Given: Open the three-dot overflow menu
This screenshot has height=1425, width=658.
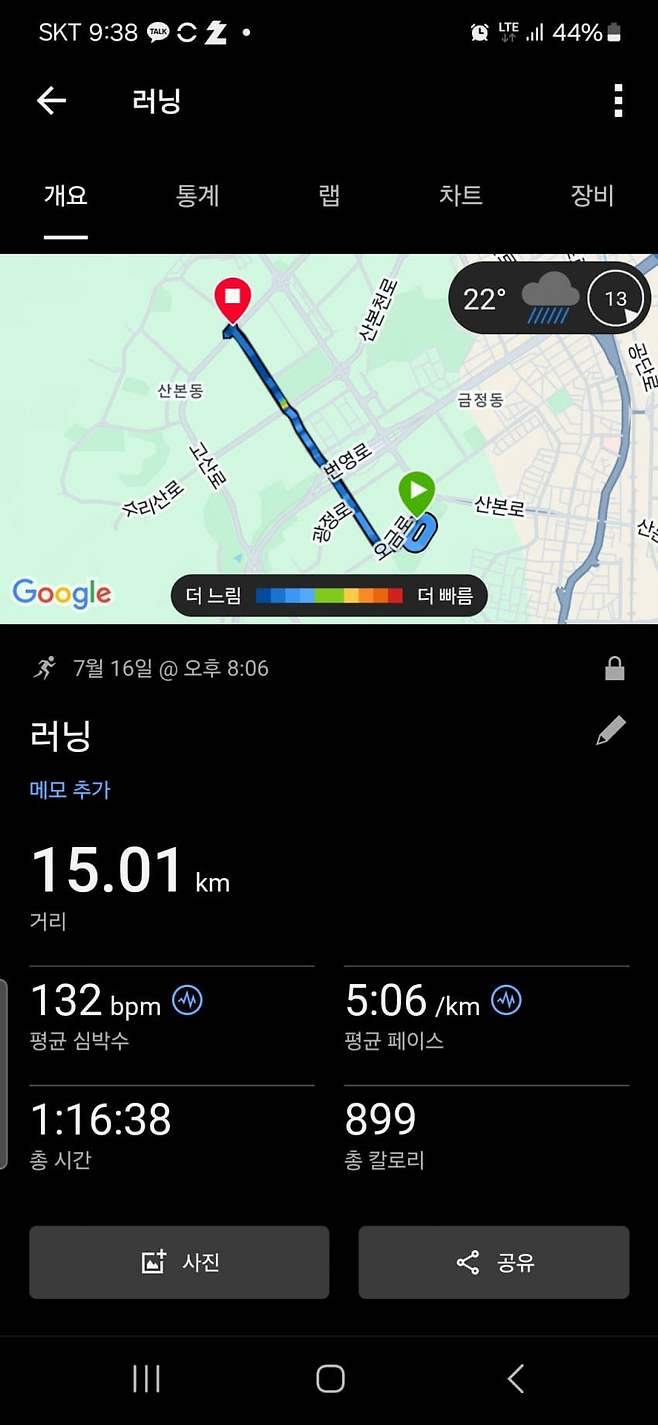Looking at the screenshot, I should pos(618,100).
